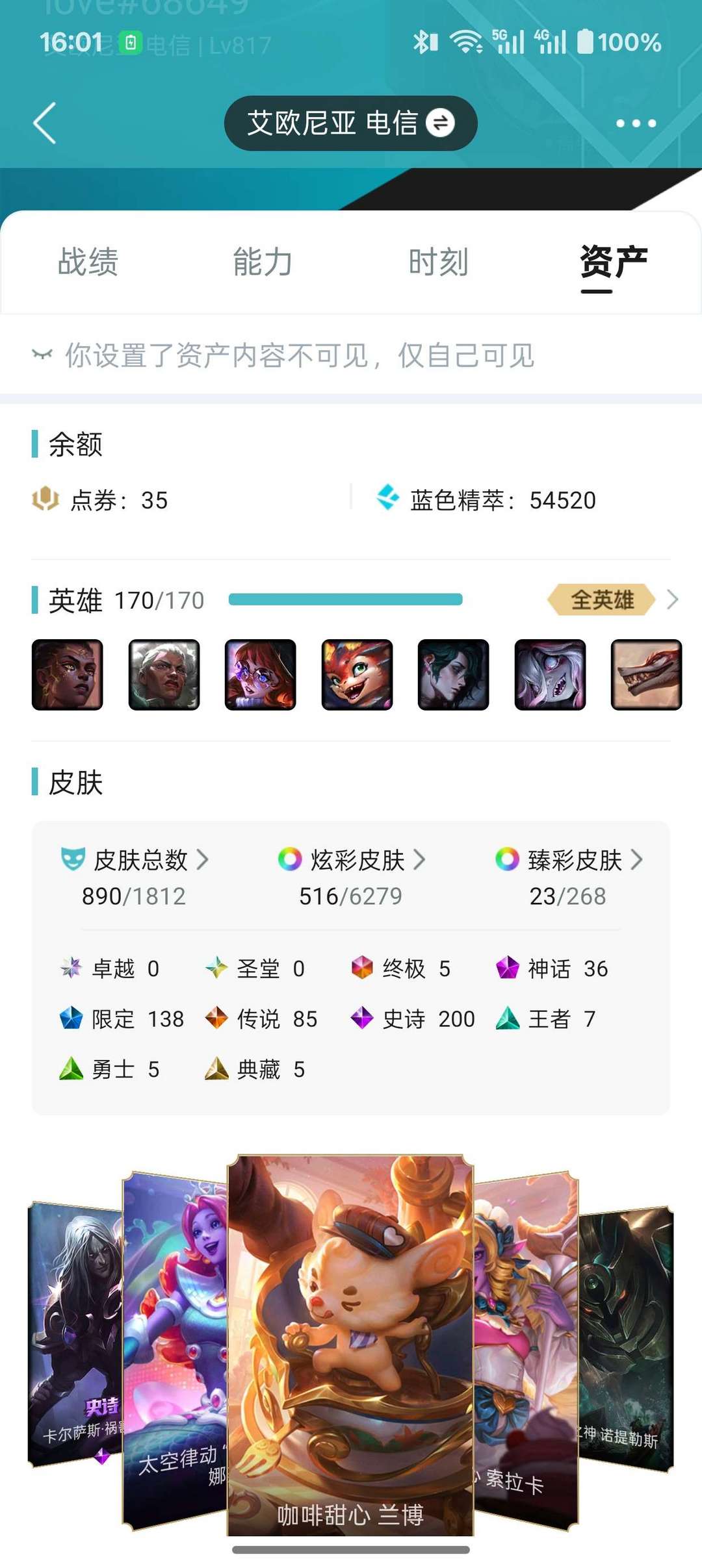Tap the 太空律动 skin card

pyautogui.click(x=175, y=1351)
